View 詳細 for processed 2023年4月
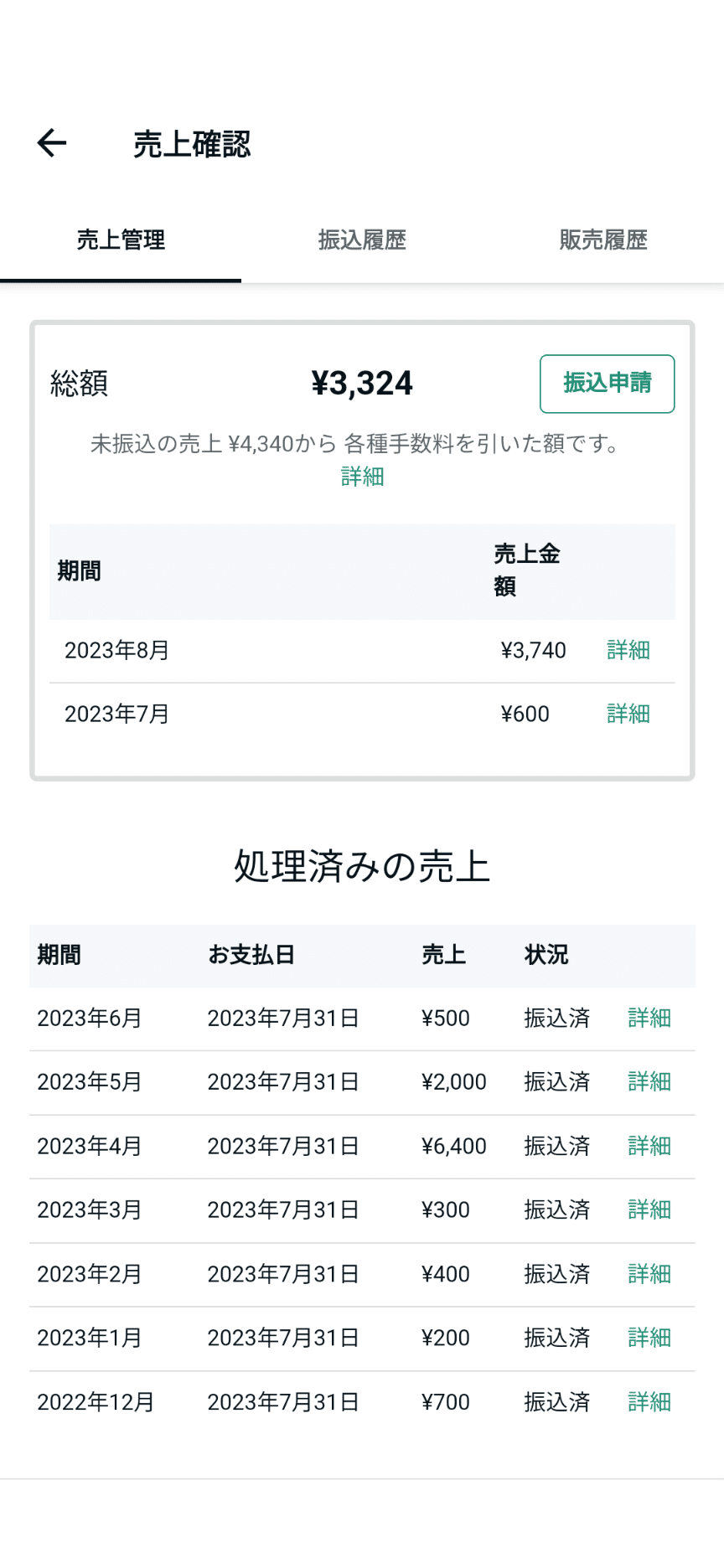Viewport: 724px width, 1568px height. coord(649,1147)
